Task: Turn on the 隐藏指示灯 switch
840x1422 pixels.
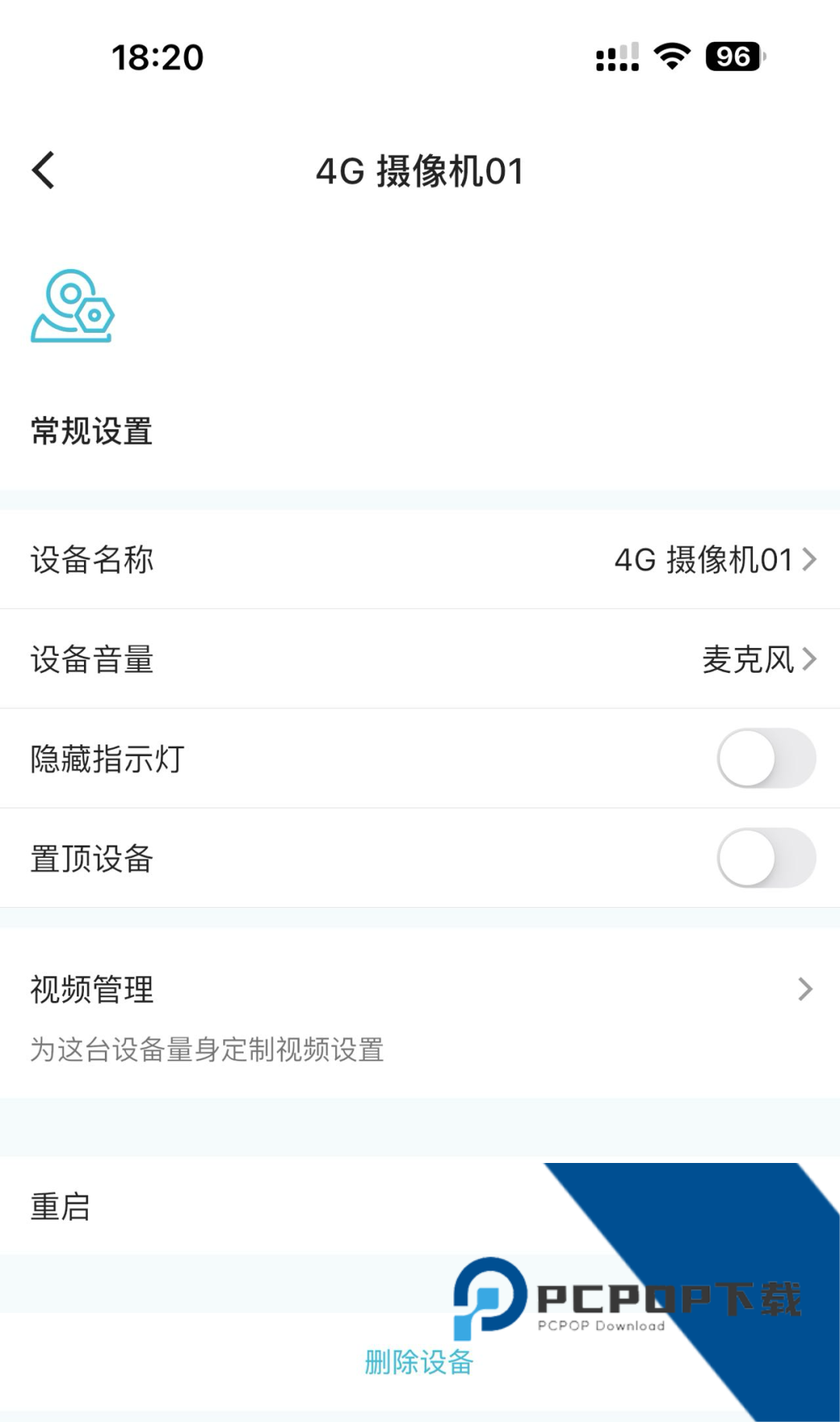Action: tap(765, 758)
